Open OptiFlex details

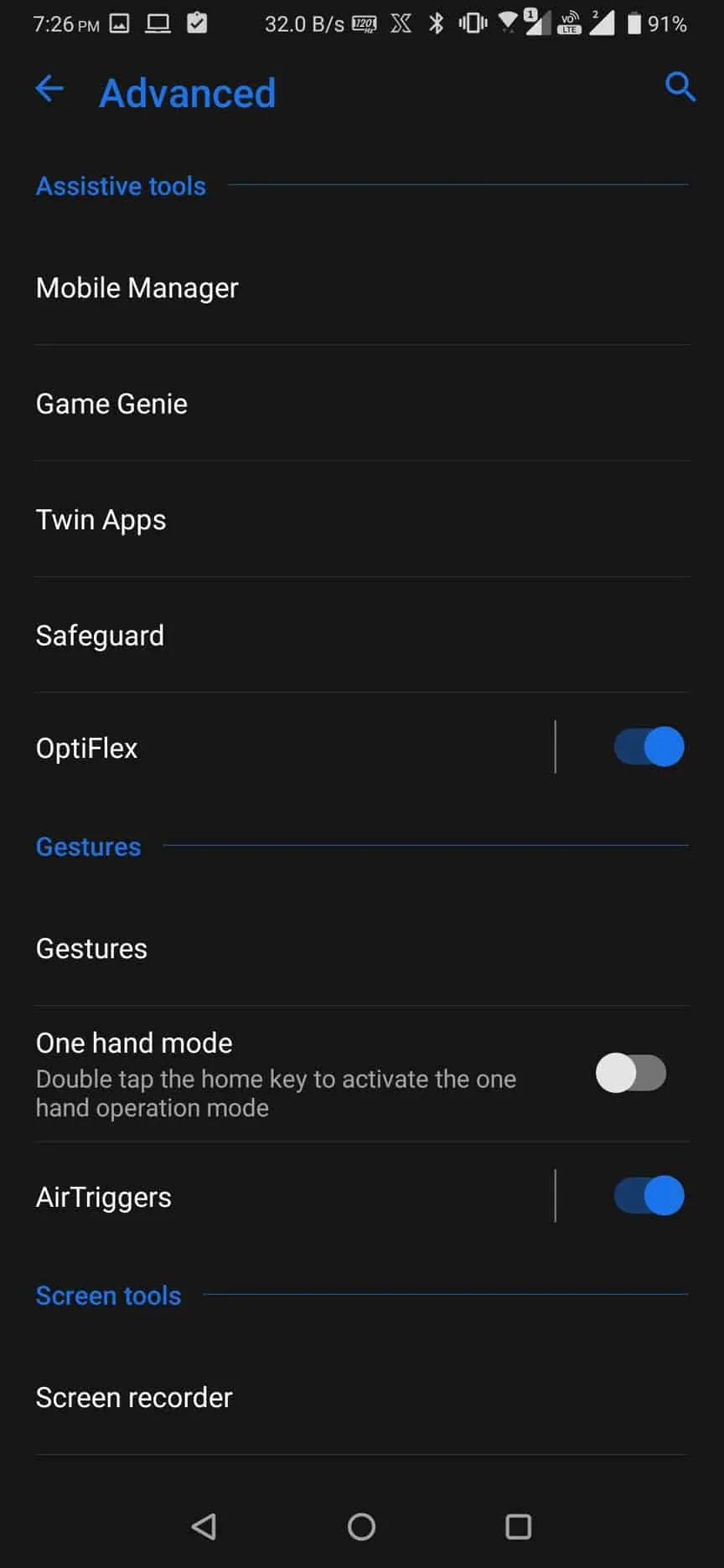tap(293, 747)
